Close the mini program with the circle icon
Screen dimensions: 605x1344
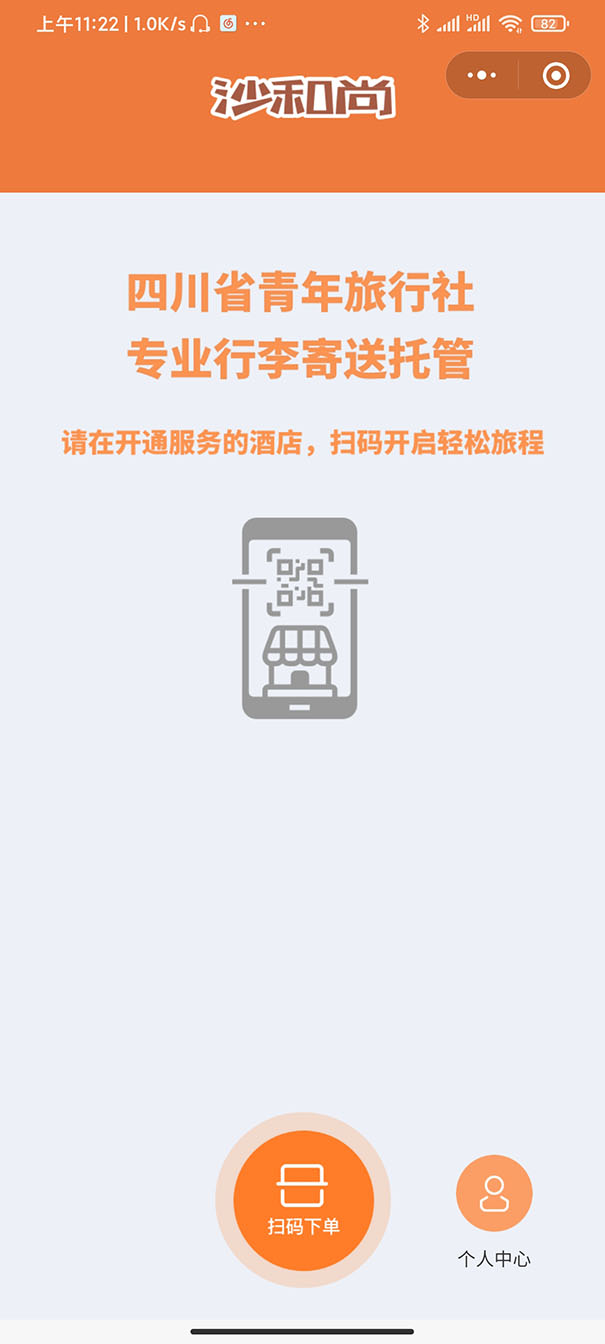[555, 76]
